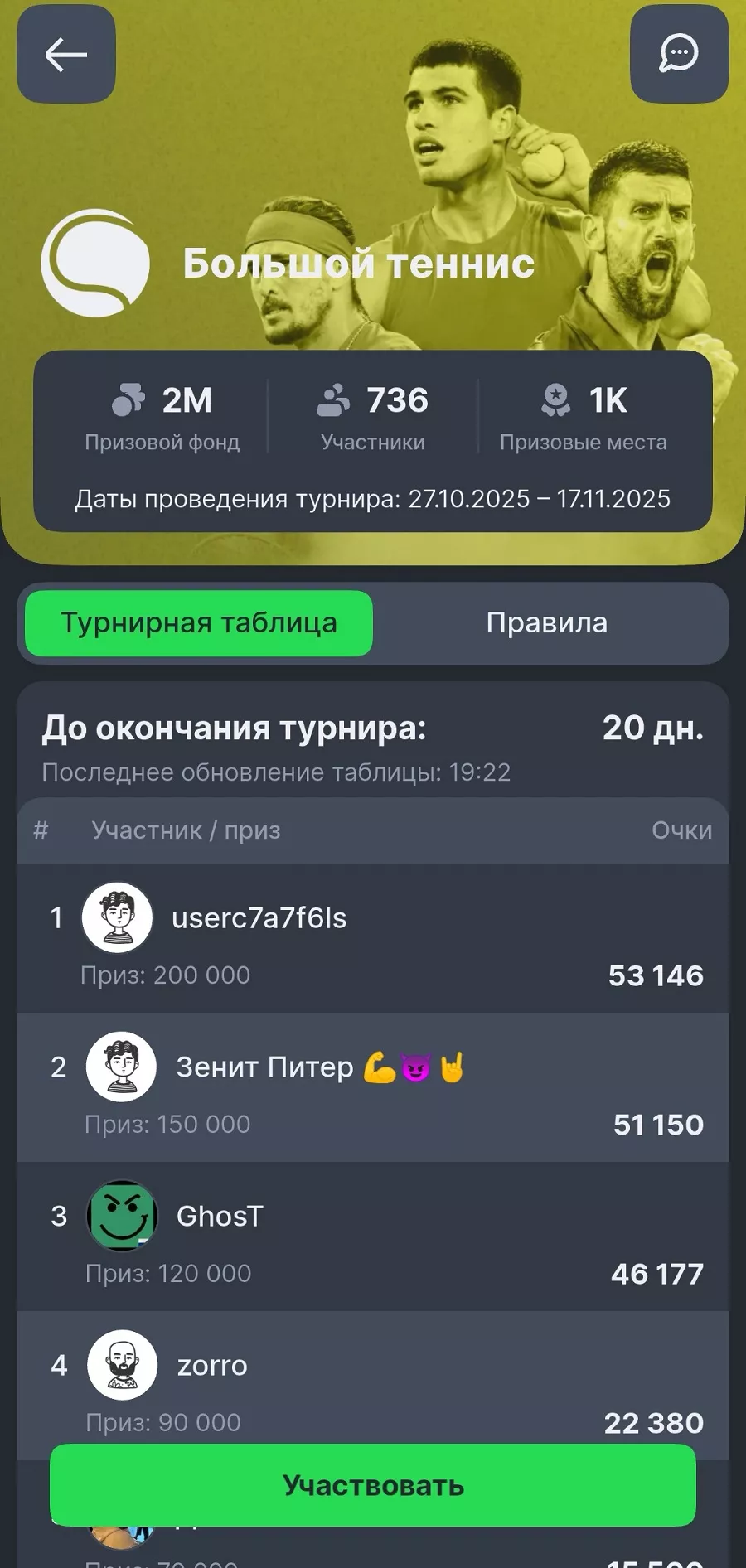Open the chat via the speech bubble icon
This screenshot has height=1568, width=746.
(679, 55)
